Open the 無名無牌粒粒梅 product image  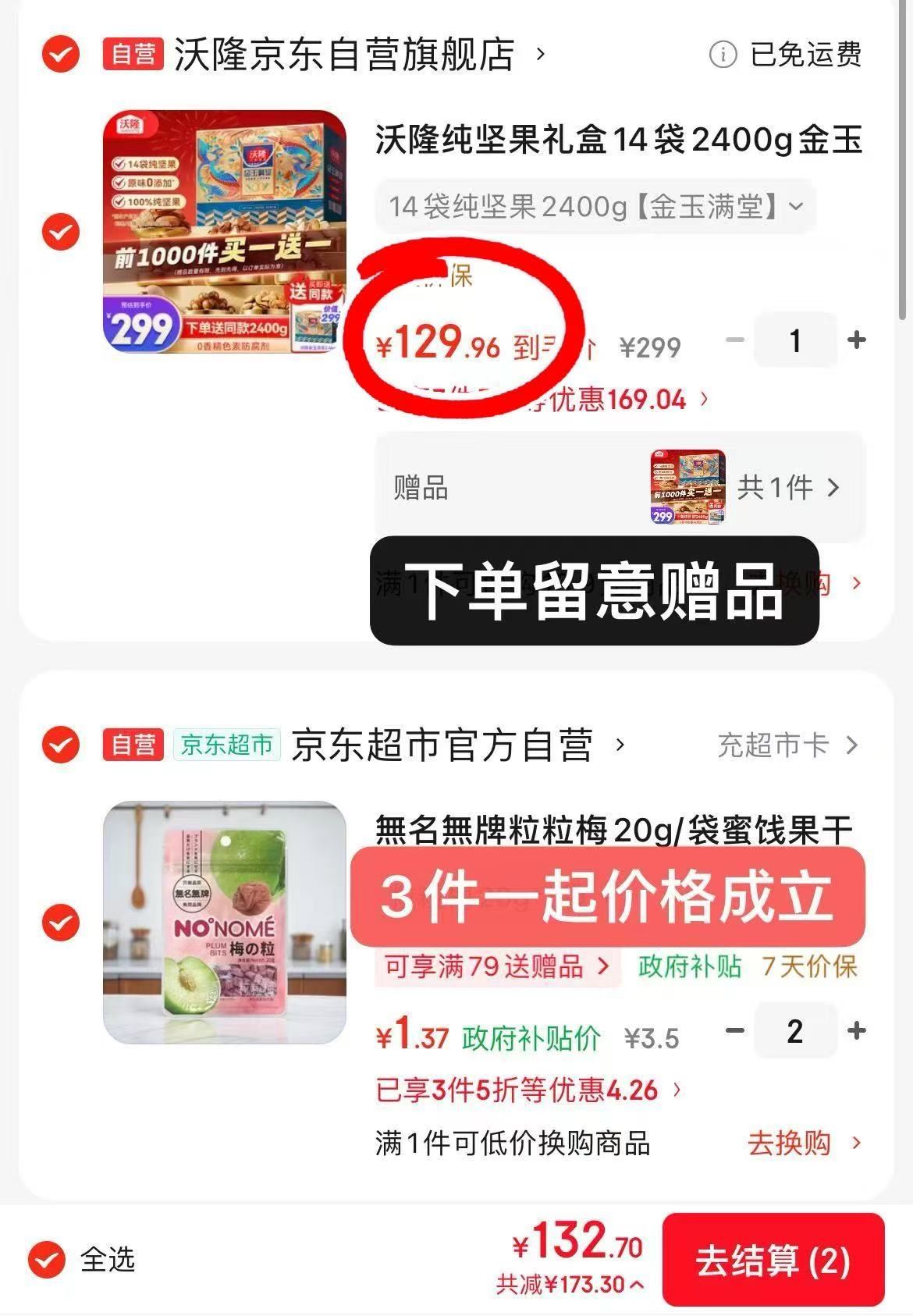225,923
